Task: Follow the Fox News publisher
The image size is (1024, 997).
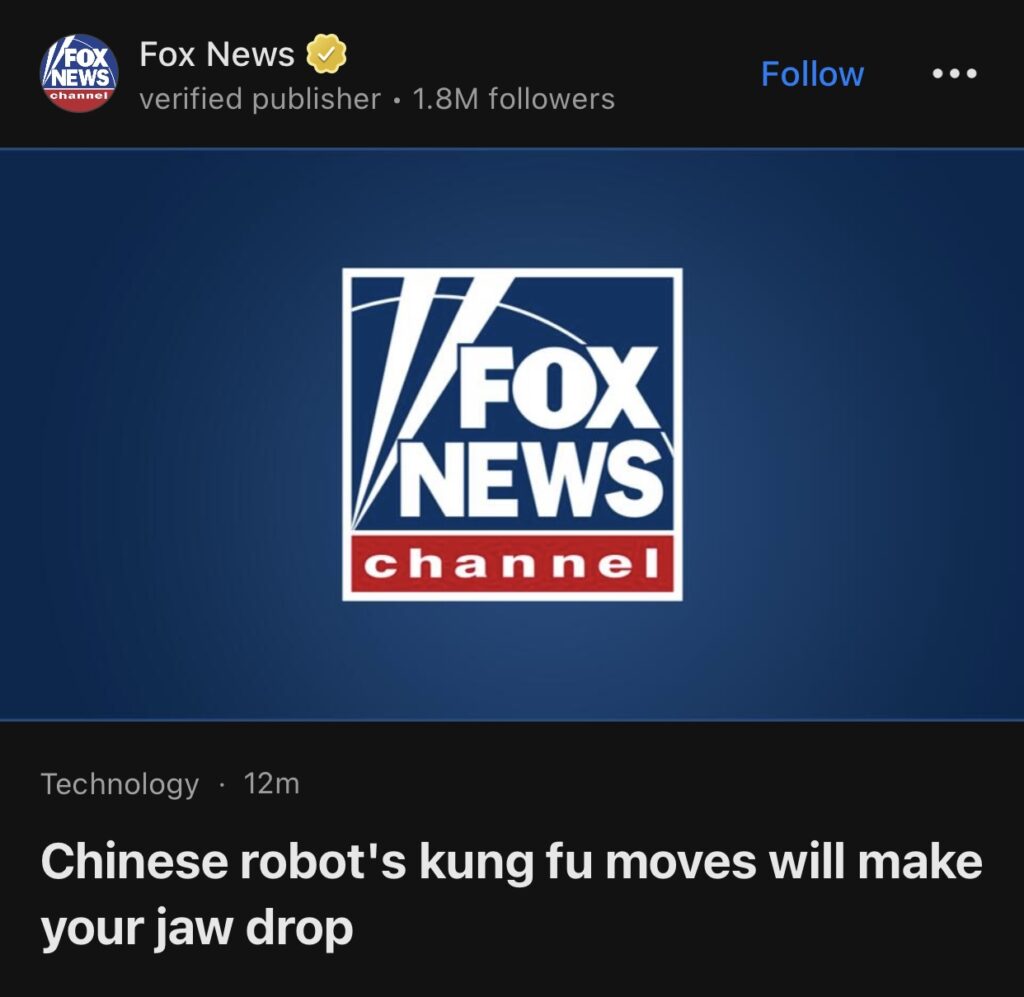Action: [x=812, y=74]
